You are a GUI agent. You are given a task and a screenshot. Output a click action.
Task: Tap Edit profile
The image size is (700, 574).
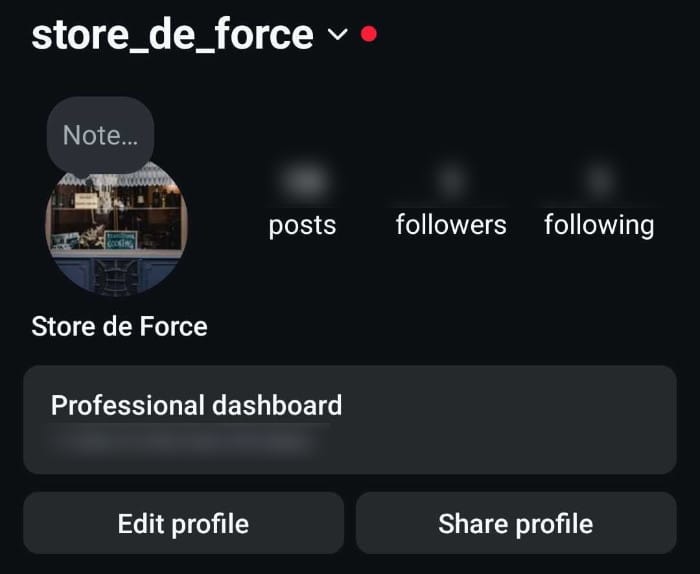pyautogui.click(x=183, y=523)
